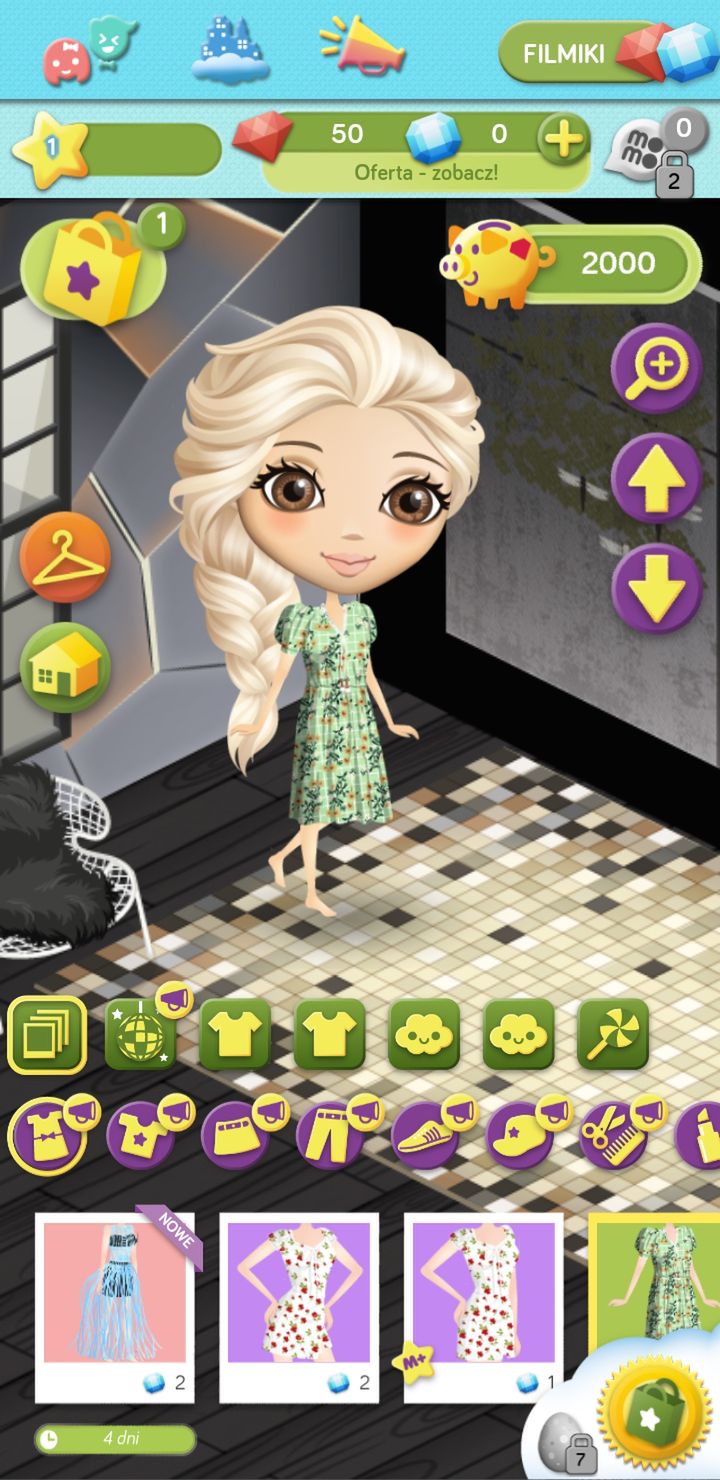Open the wardrobe hanger button
The height and width of the screenshot is (1480, 720).
tap(65, 557)
